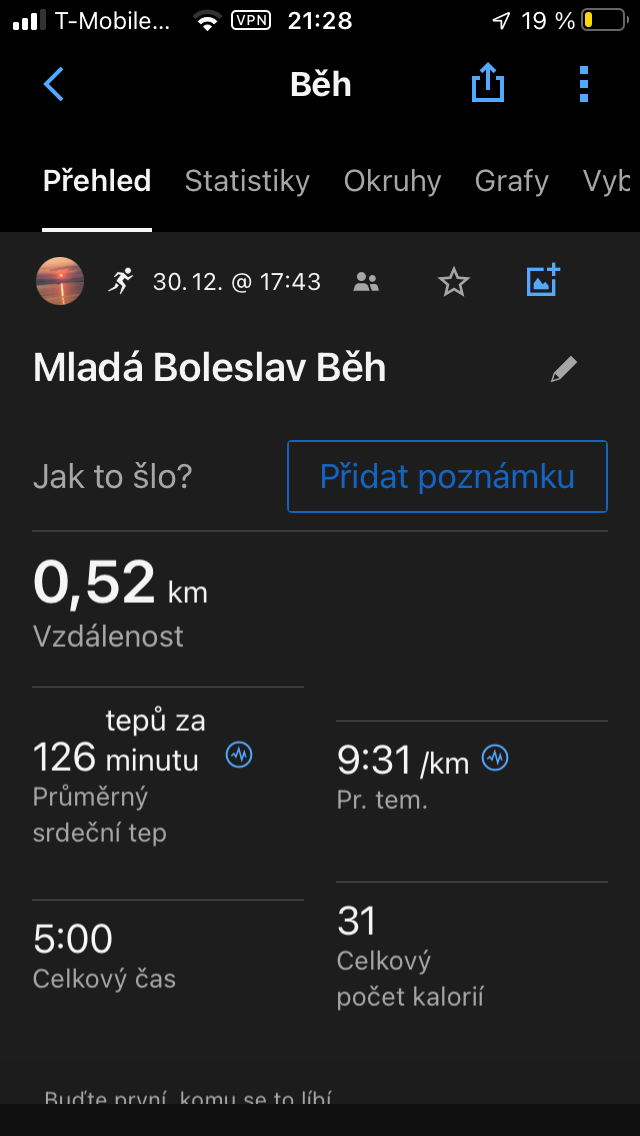Select the Přehled tab

[97, 181]
